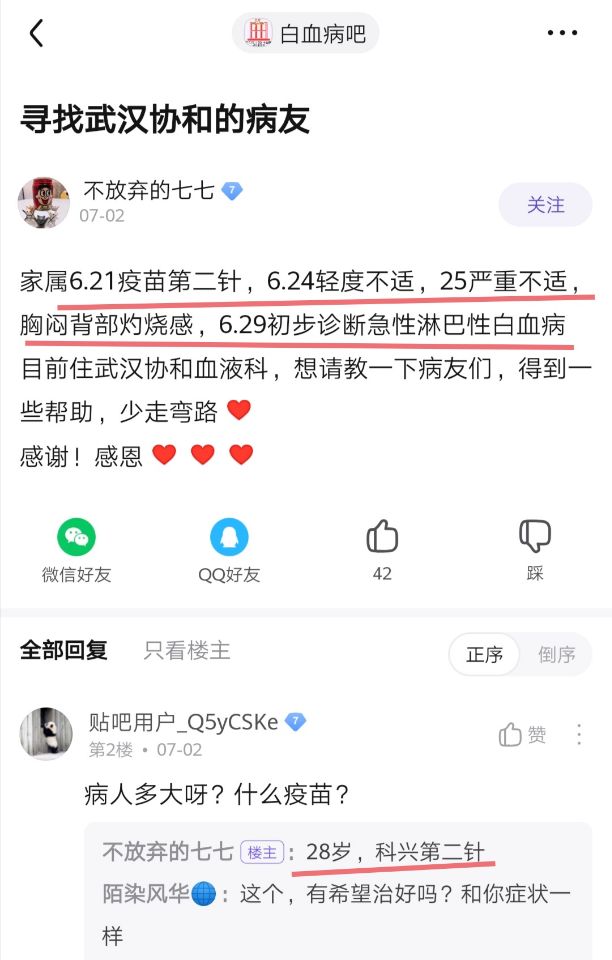Open the 白血病吧 forum chip

pyautogui.click(x=306, y=34)
